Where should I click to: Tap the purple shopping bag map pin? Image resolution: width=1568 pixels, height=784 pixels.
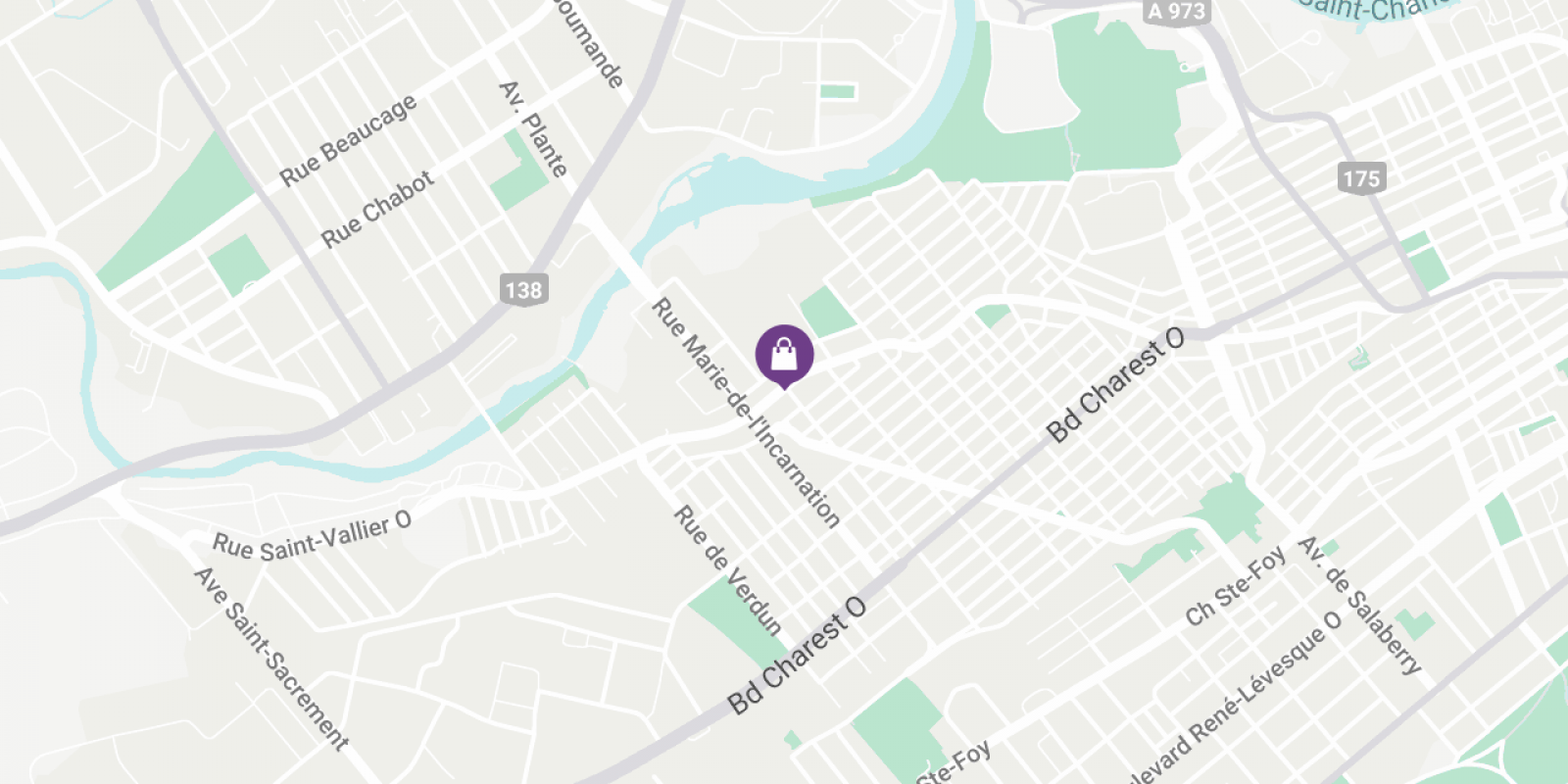[784, 354]
